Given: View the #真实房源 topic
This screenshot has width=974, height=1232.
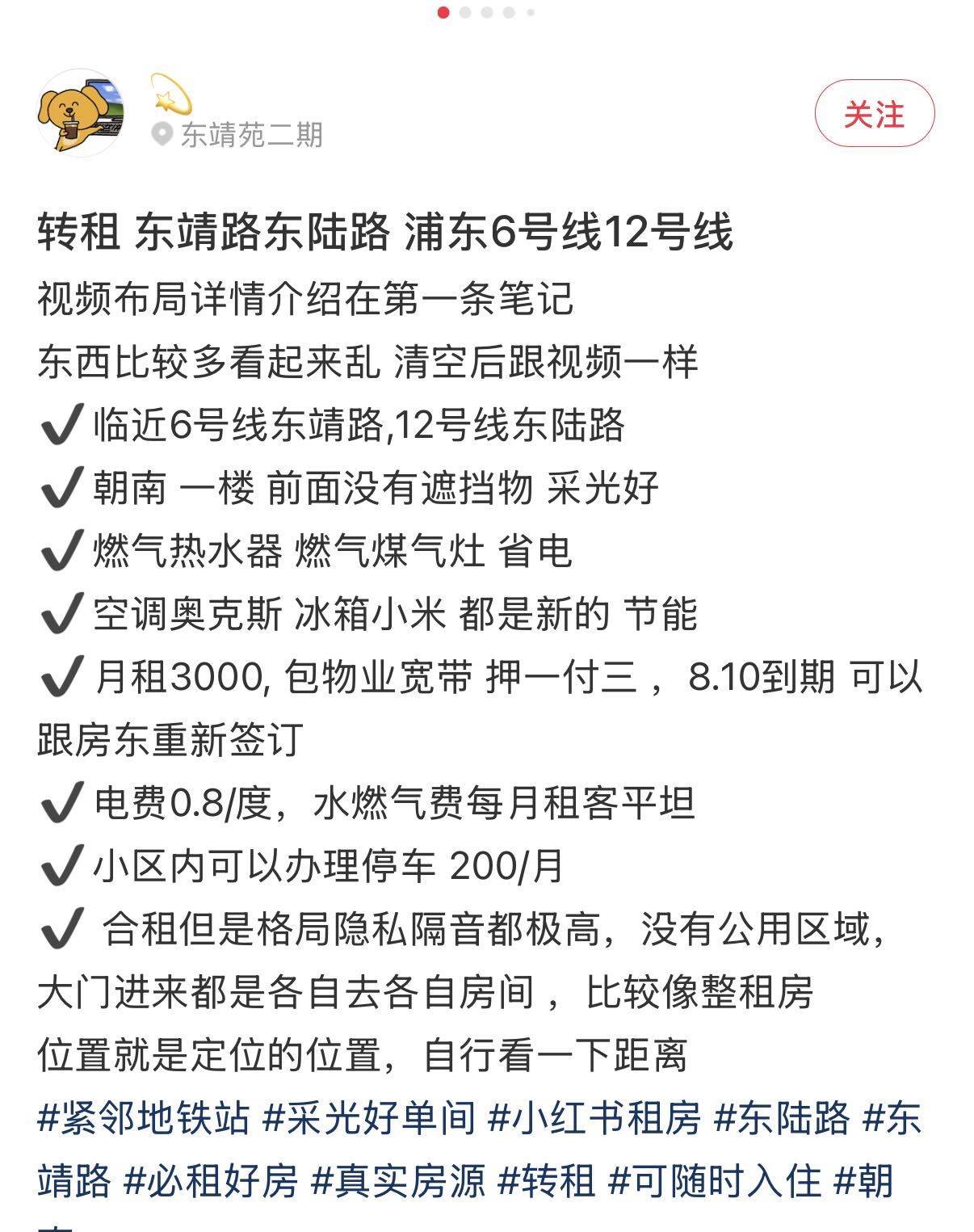Looking at the screenshot, I should click(398, 1181).
